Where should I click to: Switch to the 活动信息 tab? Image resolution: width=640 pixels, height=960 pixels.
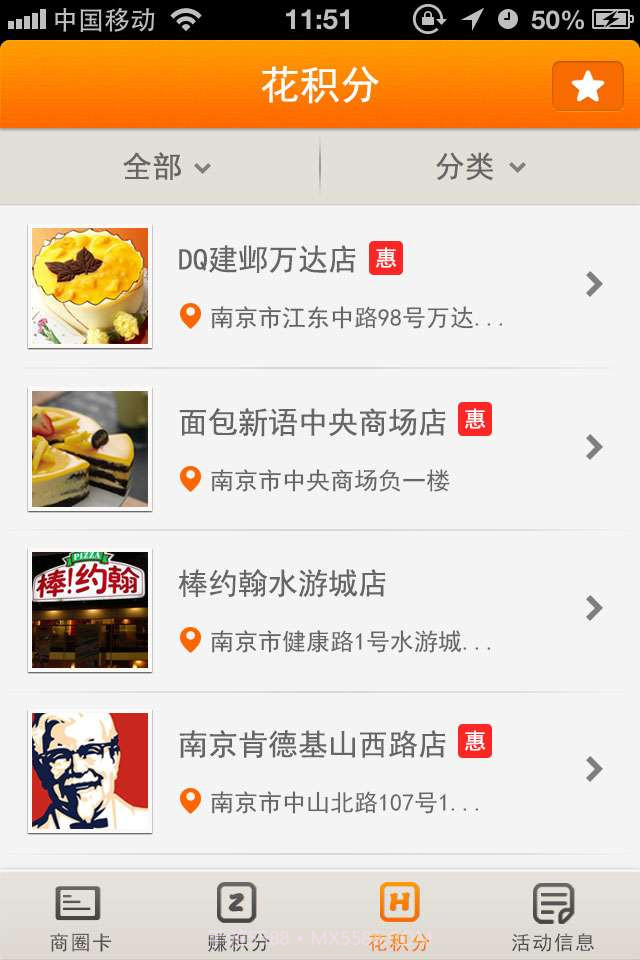[x=553, y=917]
